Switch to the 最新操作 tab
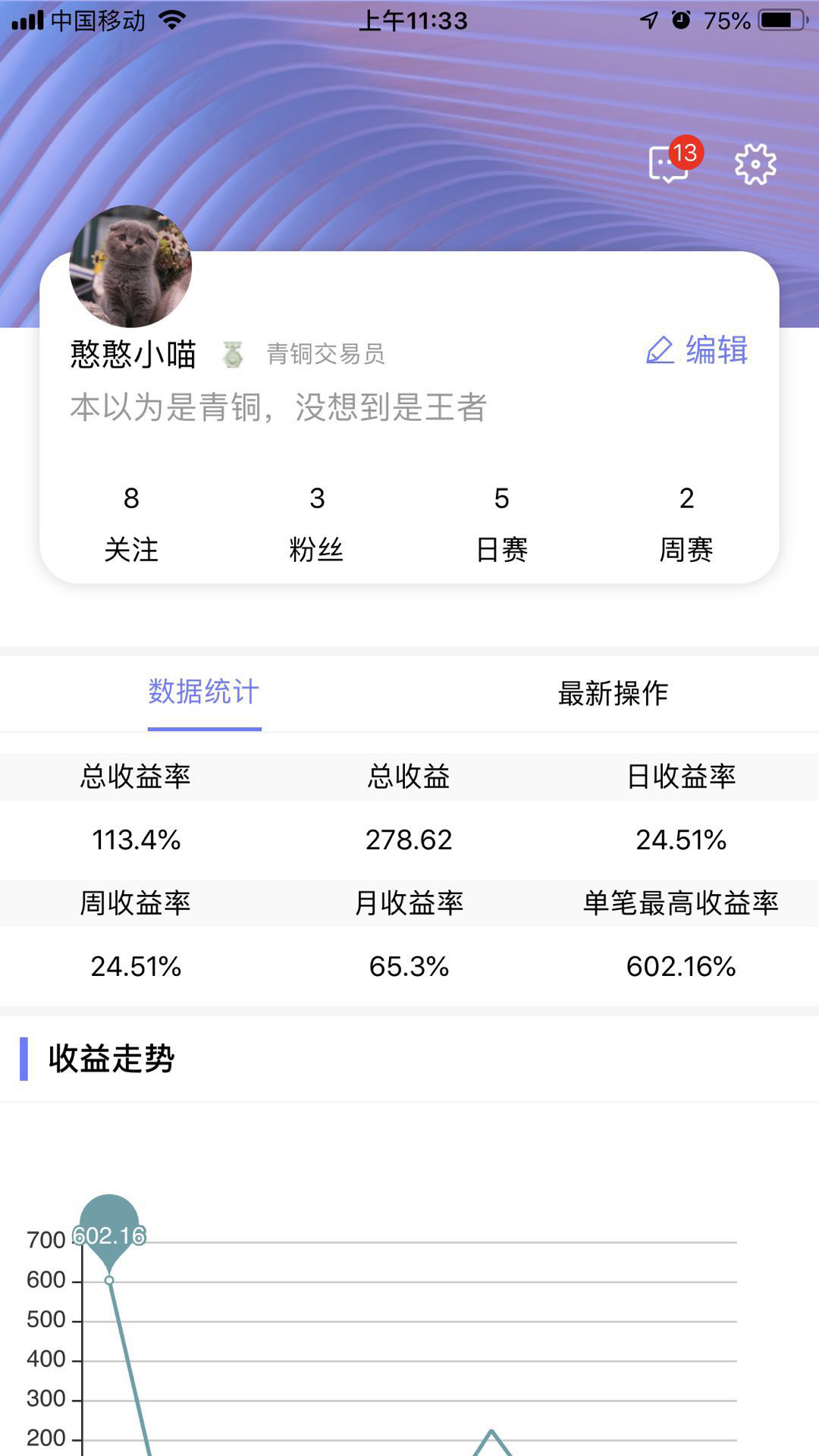The image size is (819, 1456). pos(613,693)
